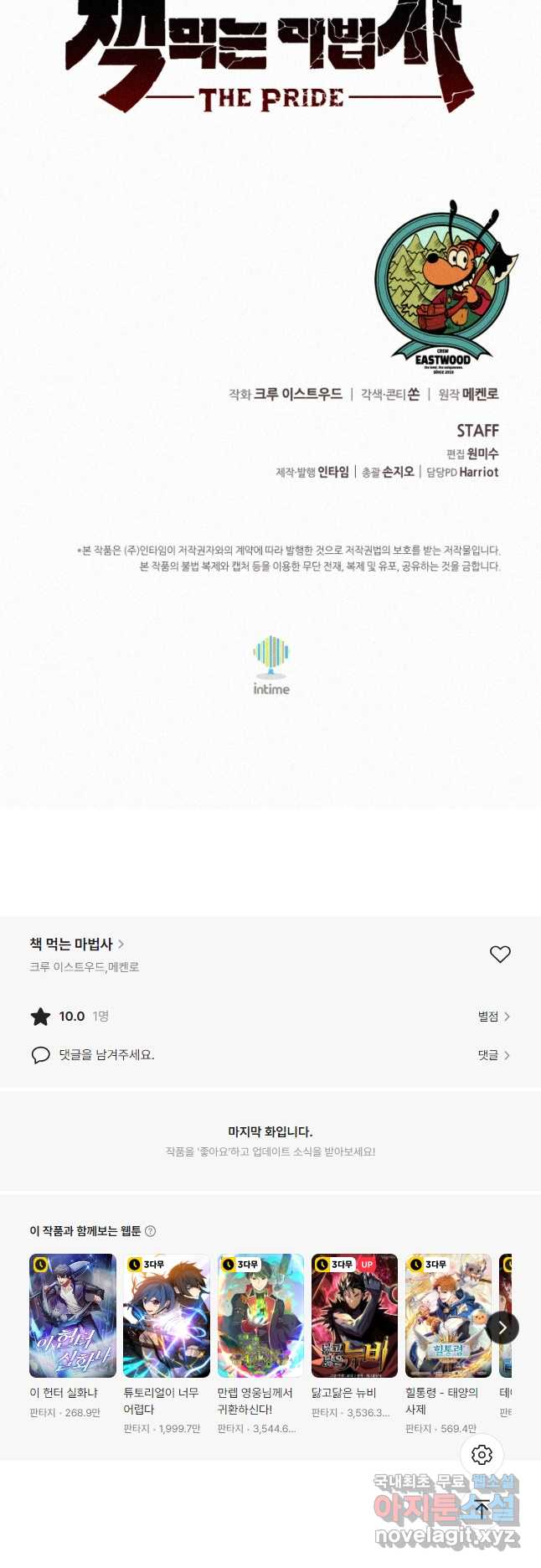The width and height of the screenshot is (541, 1568).
Task: Open the 튜토리얼이 너무 어렵다 webtoon
Action: (x=167, y=1316)
